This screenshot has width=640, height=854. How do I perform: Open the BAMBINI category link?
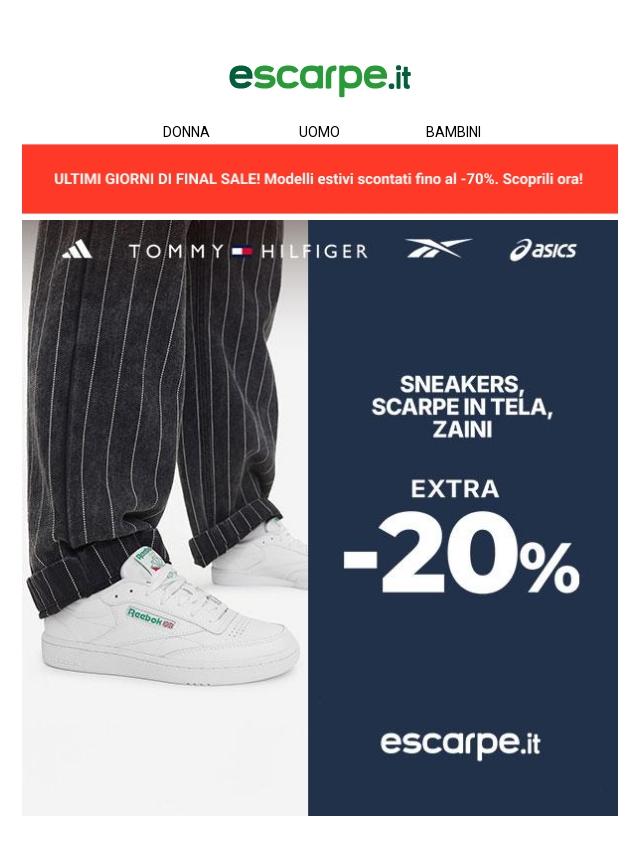click(x=453, y=132)
